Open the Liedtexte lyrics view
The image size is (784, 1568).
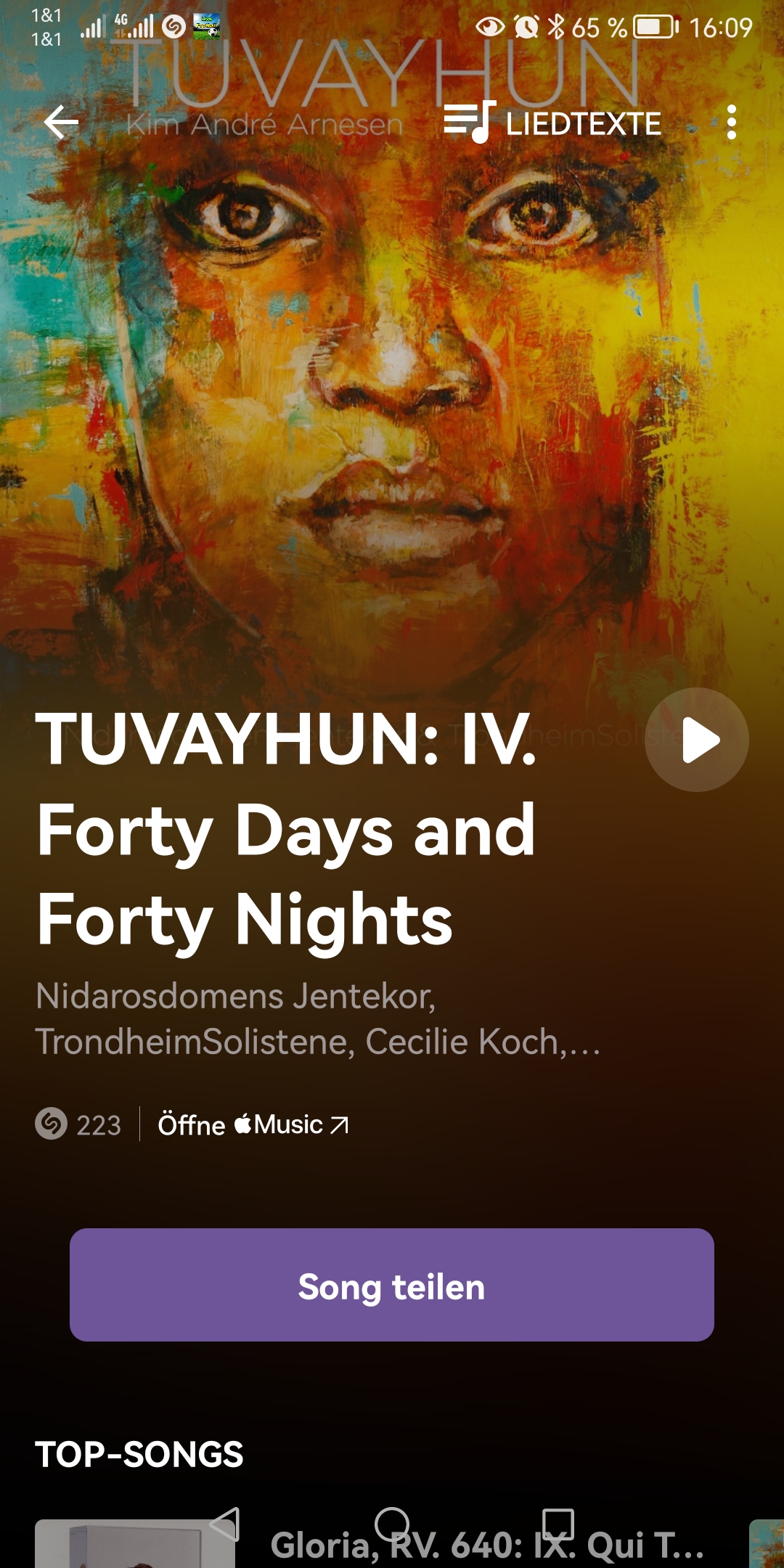tap(553, 123)
